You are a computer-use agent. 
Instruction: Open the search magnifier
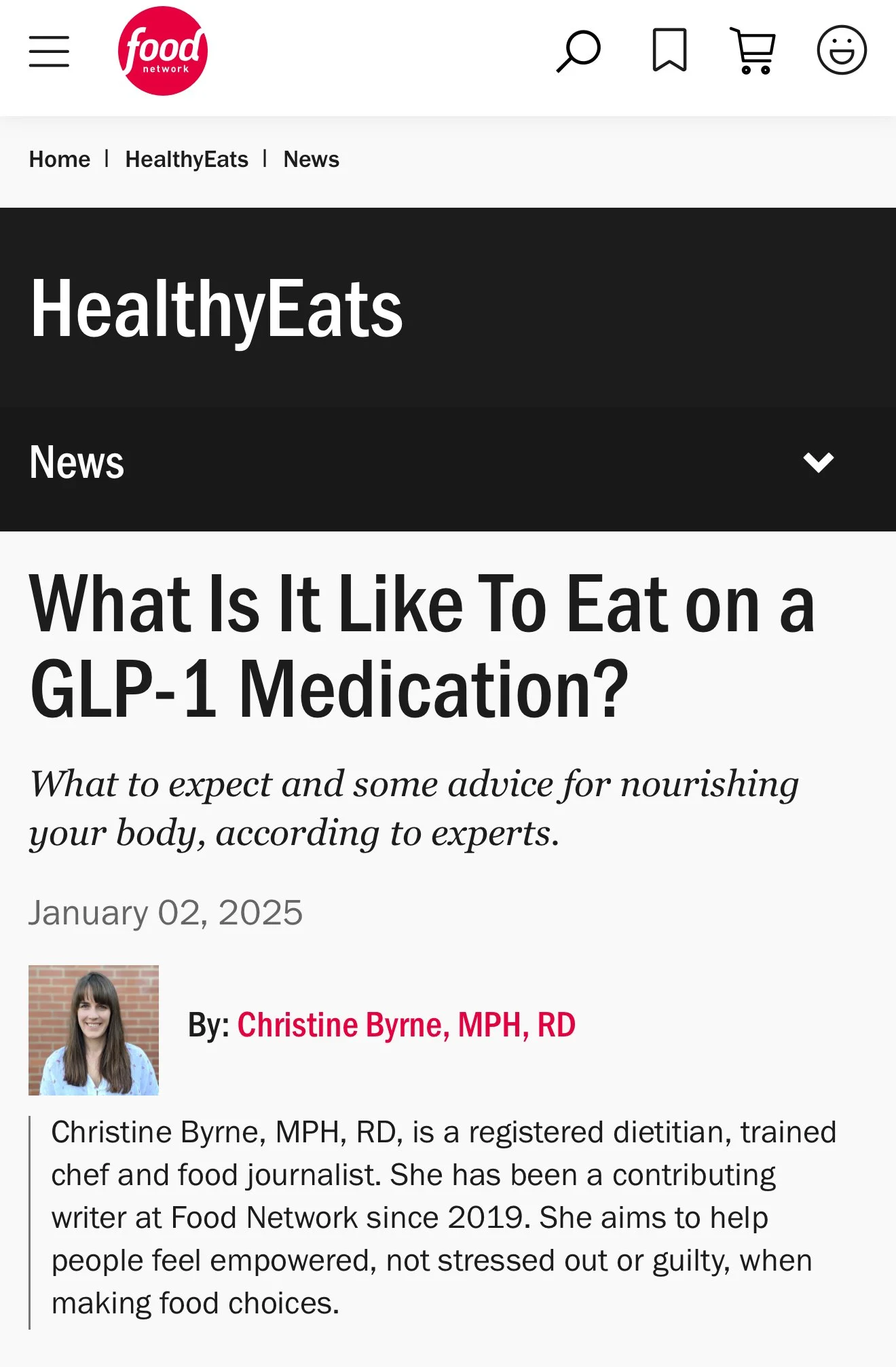pos(579,51)
